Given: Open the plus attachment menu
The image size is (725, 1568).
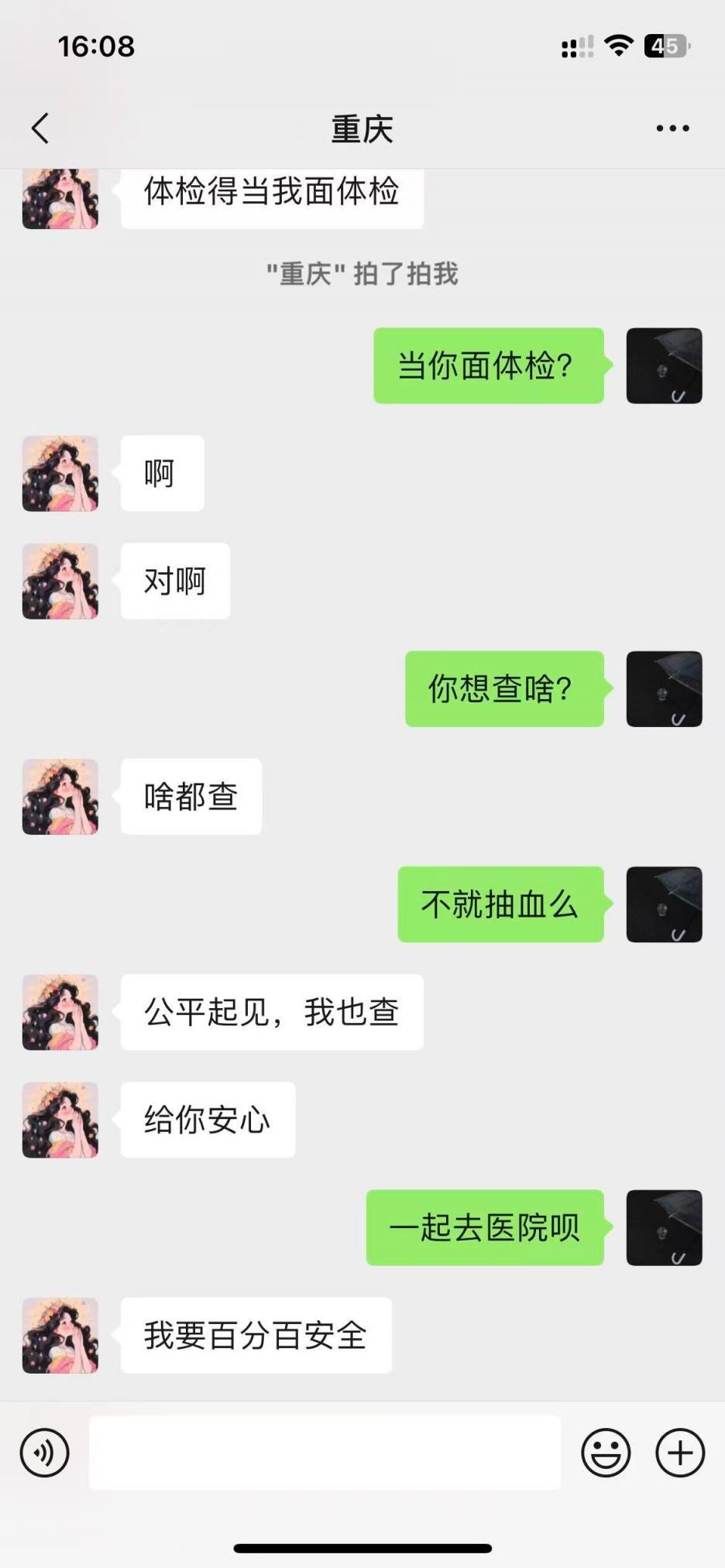Looking at the screenshot, I should pos(680,1453).
